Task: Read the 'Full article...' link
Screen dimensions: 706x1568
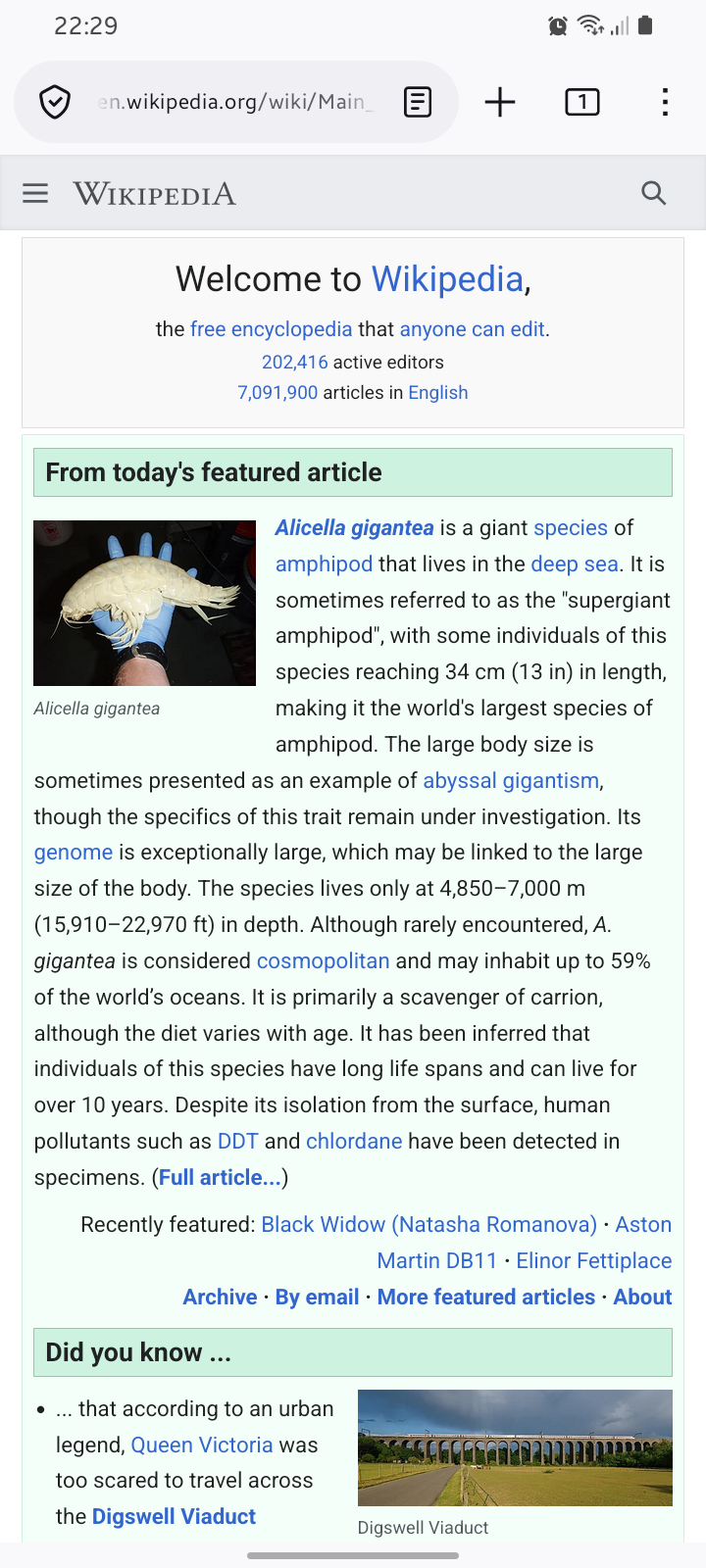Action: (220, 1178)
